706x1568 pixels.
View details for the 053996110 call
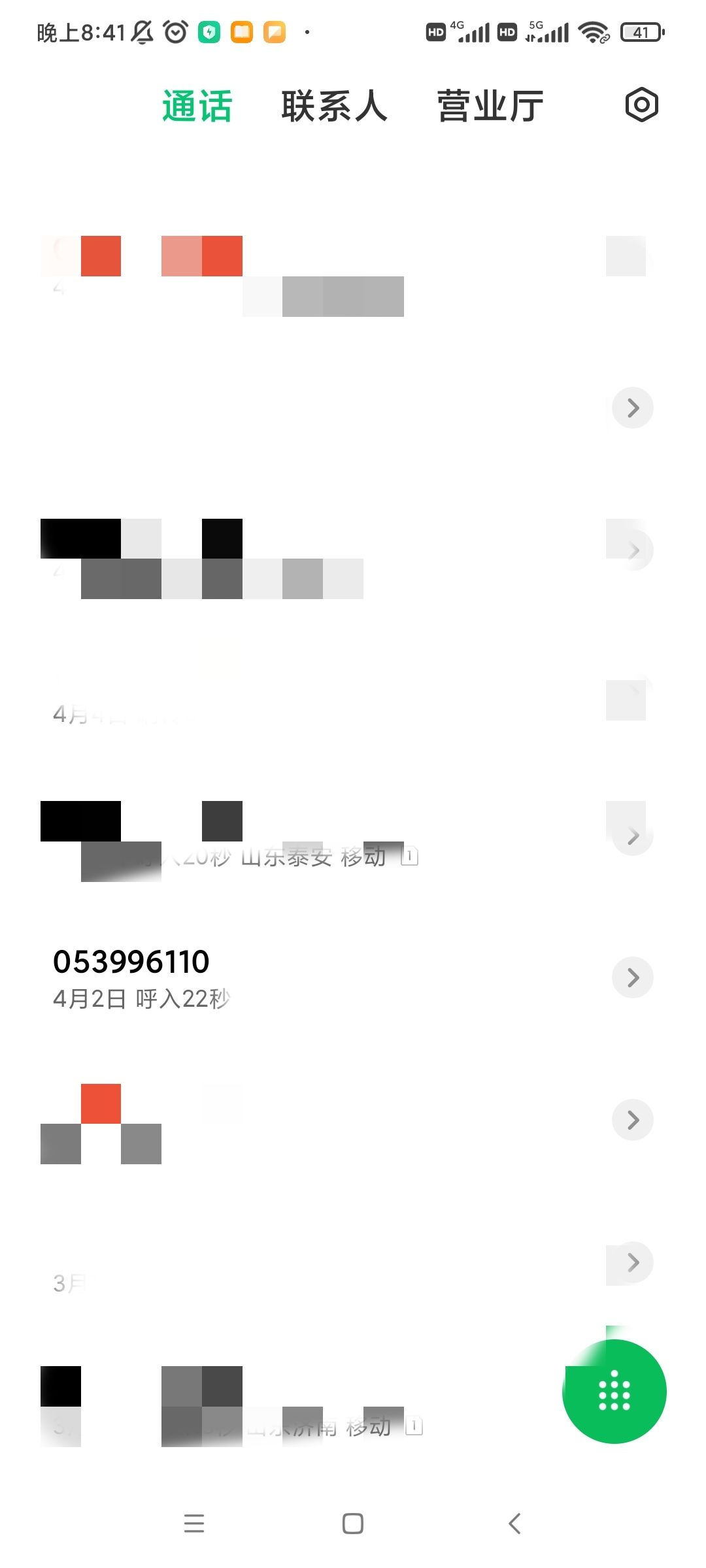coord(633,977)
